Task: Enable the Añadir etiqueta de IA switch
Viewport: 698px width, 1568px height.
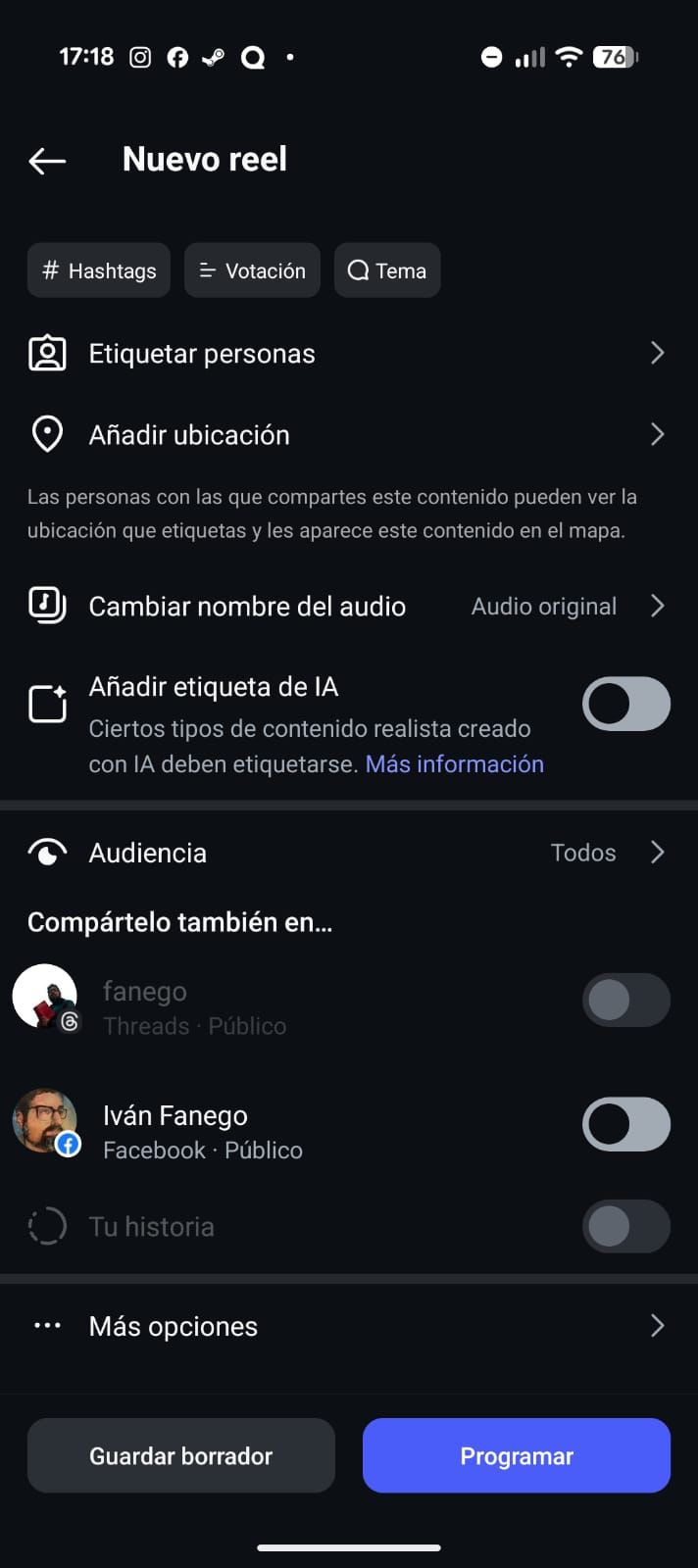Action: (625, 704)
